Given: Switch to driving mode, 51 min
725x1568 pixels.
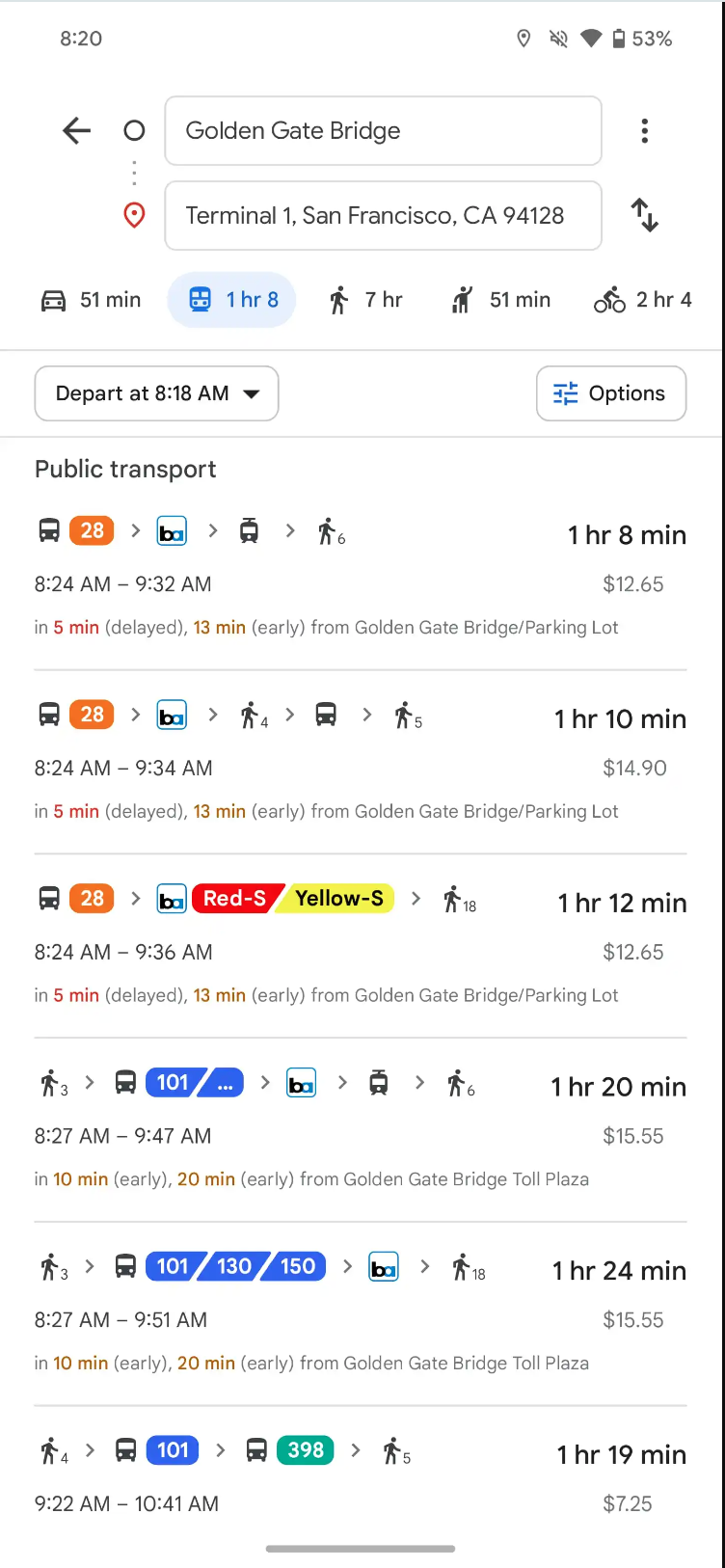Looking at the screenshot, I should [x=92, y=300].
